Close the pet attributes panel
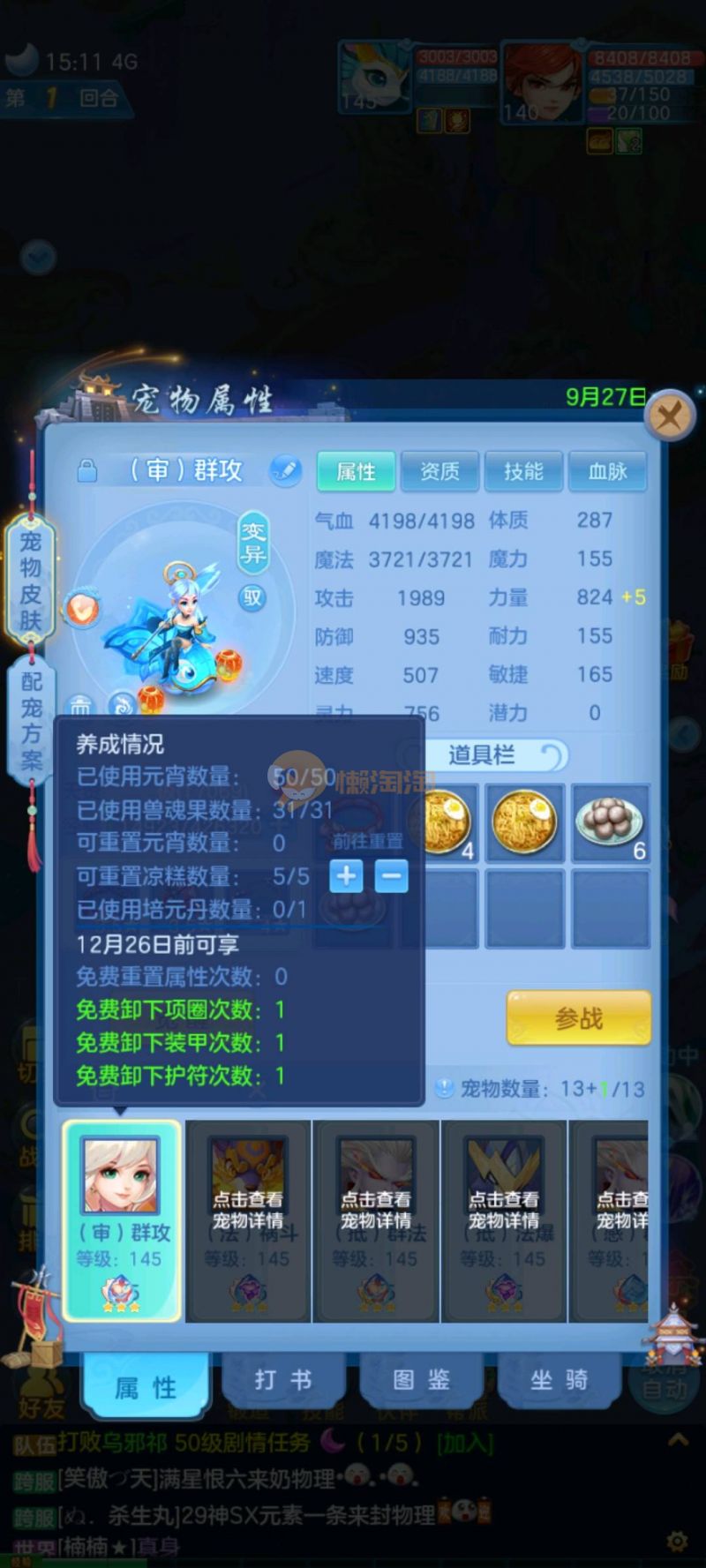The width and height of the screenshot is (706, 1568). point(670,413)
